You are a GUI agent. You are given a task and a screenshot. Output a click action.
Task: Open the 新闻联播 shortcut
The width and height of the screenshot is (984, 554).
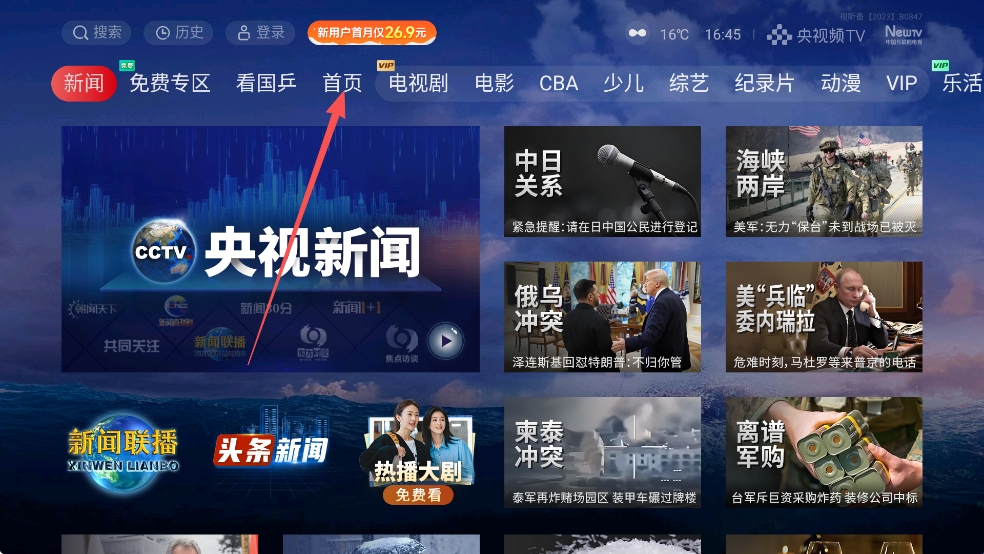123,451
